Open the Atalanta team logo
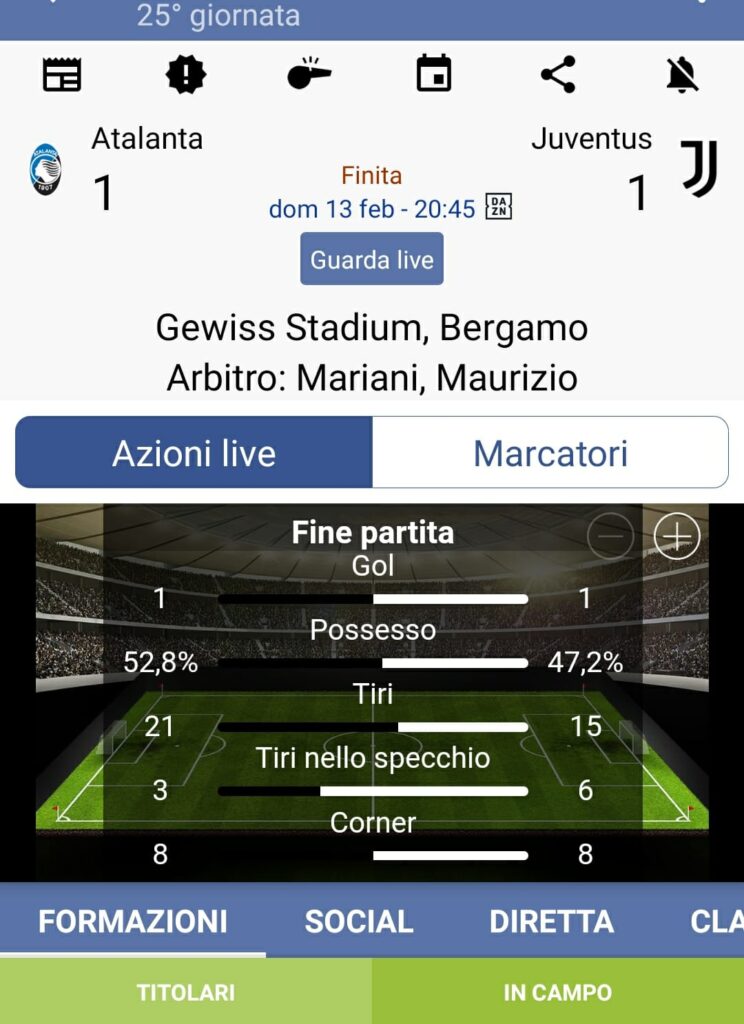The image size is (744, 1024). click(x=45, y=170)
